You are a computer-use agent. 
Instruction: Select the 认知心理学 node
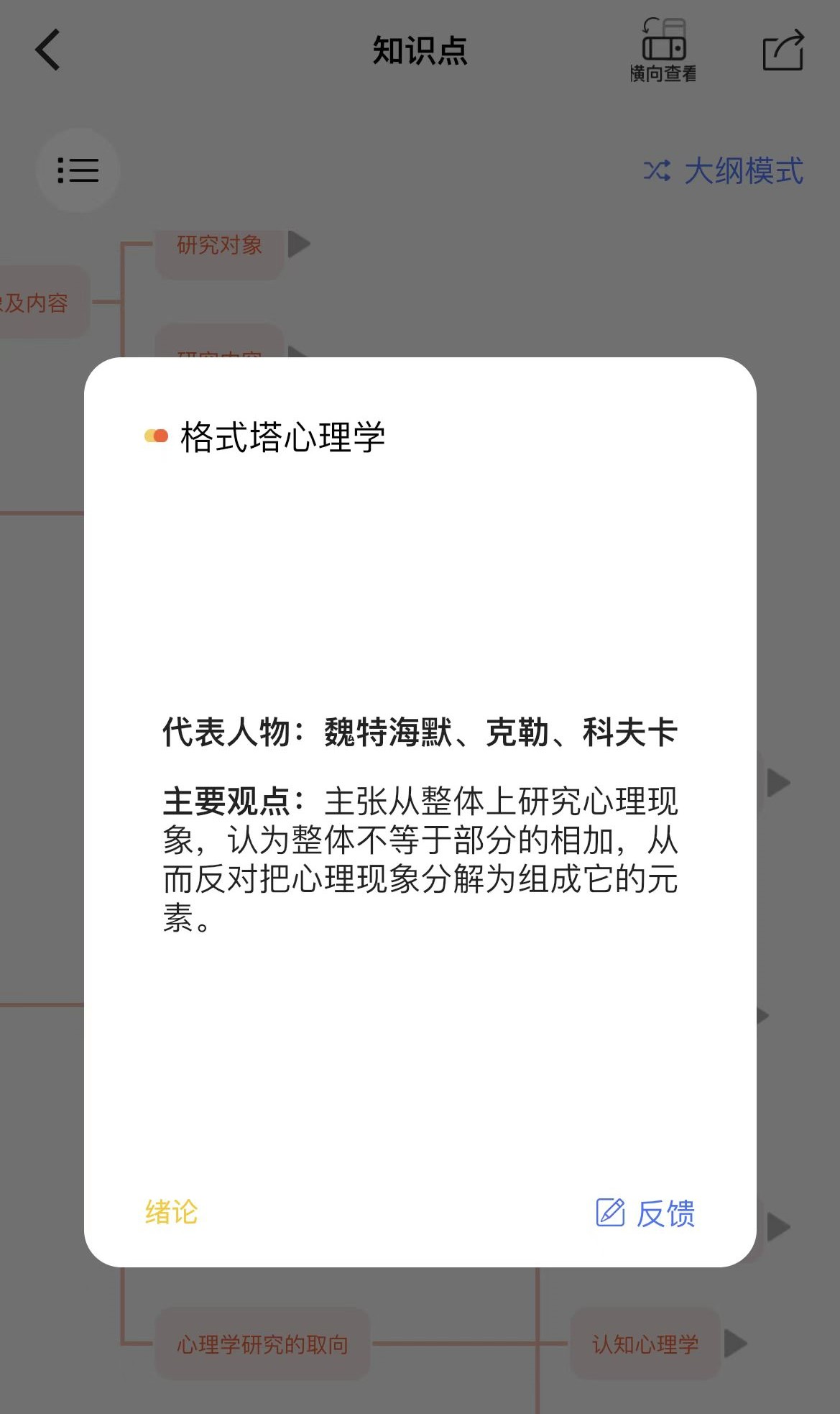pyautogui.click(x=645, y=1344)
